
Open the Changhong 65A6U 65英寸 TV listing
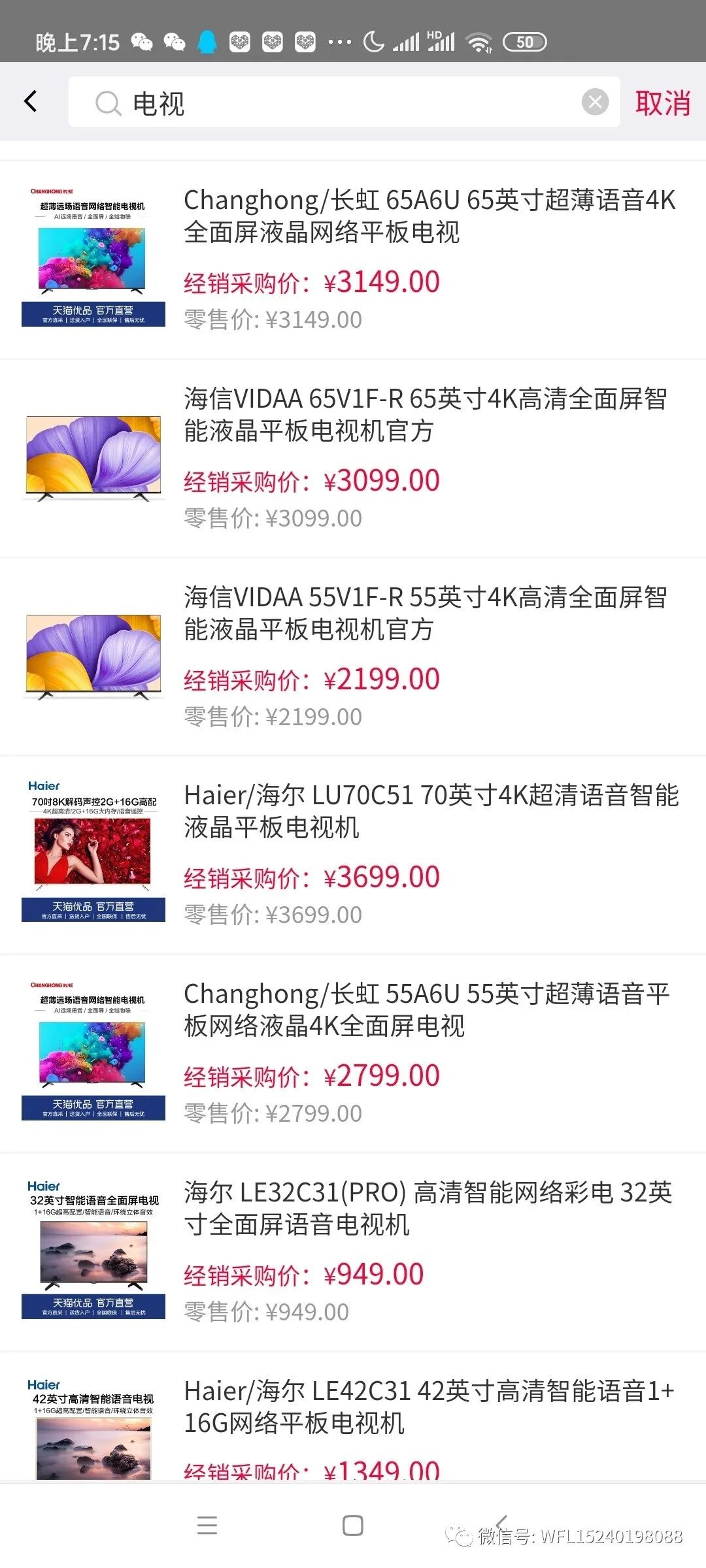pos(428,216)
